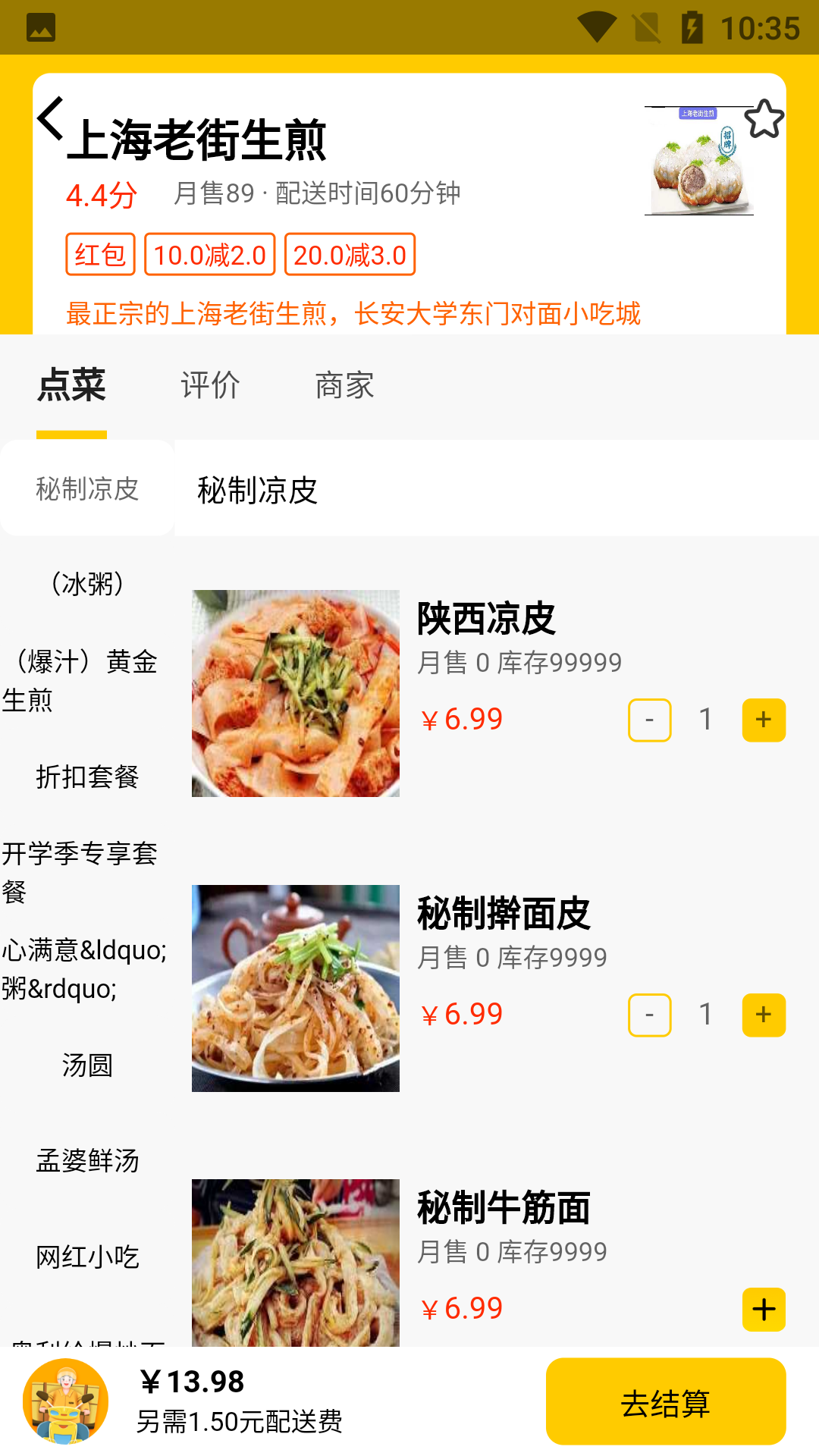Screen dimensions: 819x1456
Task: Tap the Wi-Fi icon in the status bar
Action: point(596,25)
